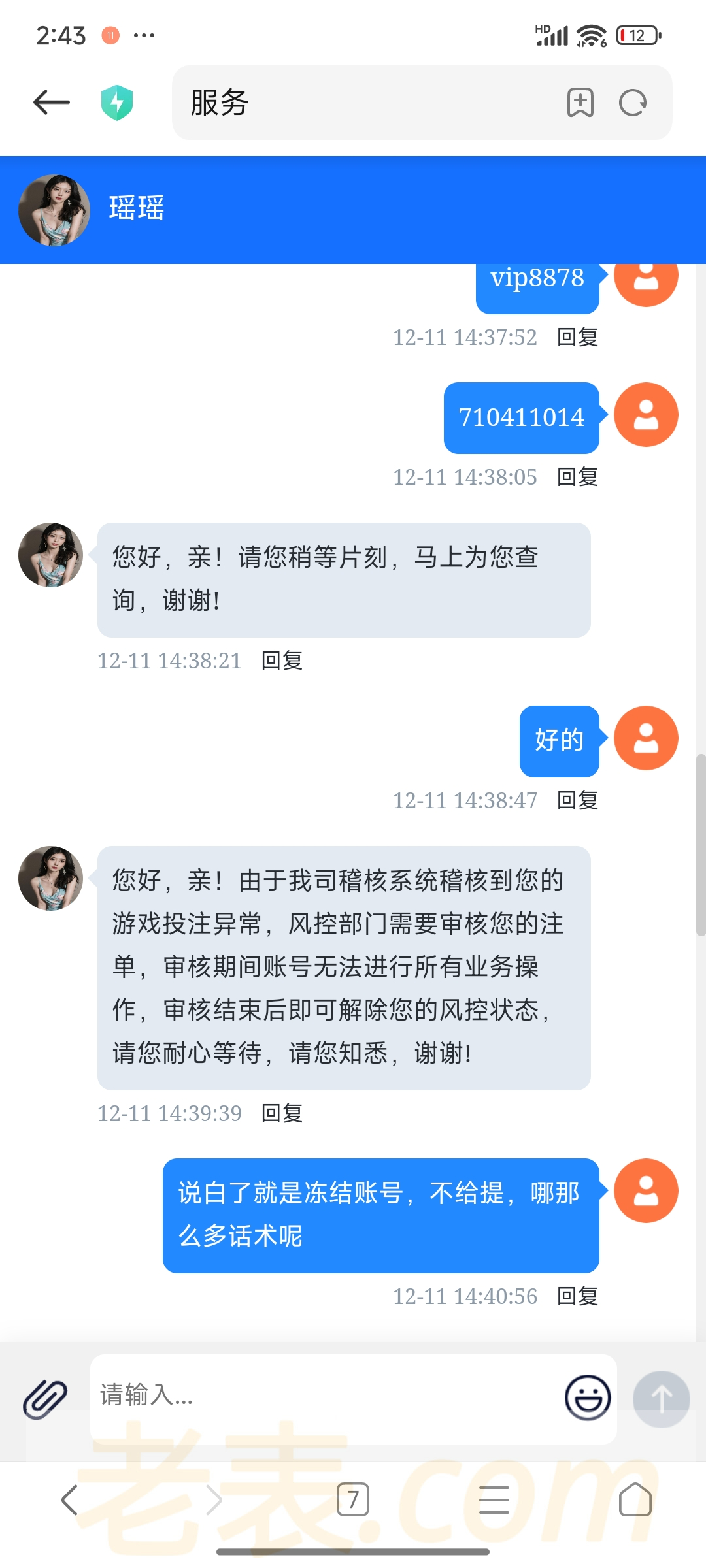Screen dimensions: 706x1568
Task: Go to the browser home page
Action: [635, 1499]
